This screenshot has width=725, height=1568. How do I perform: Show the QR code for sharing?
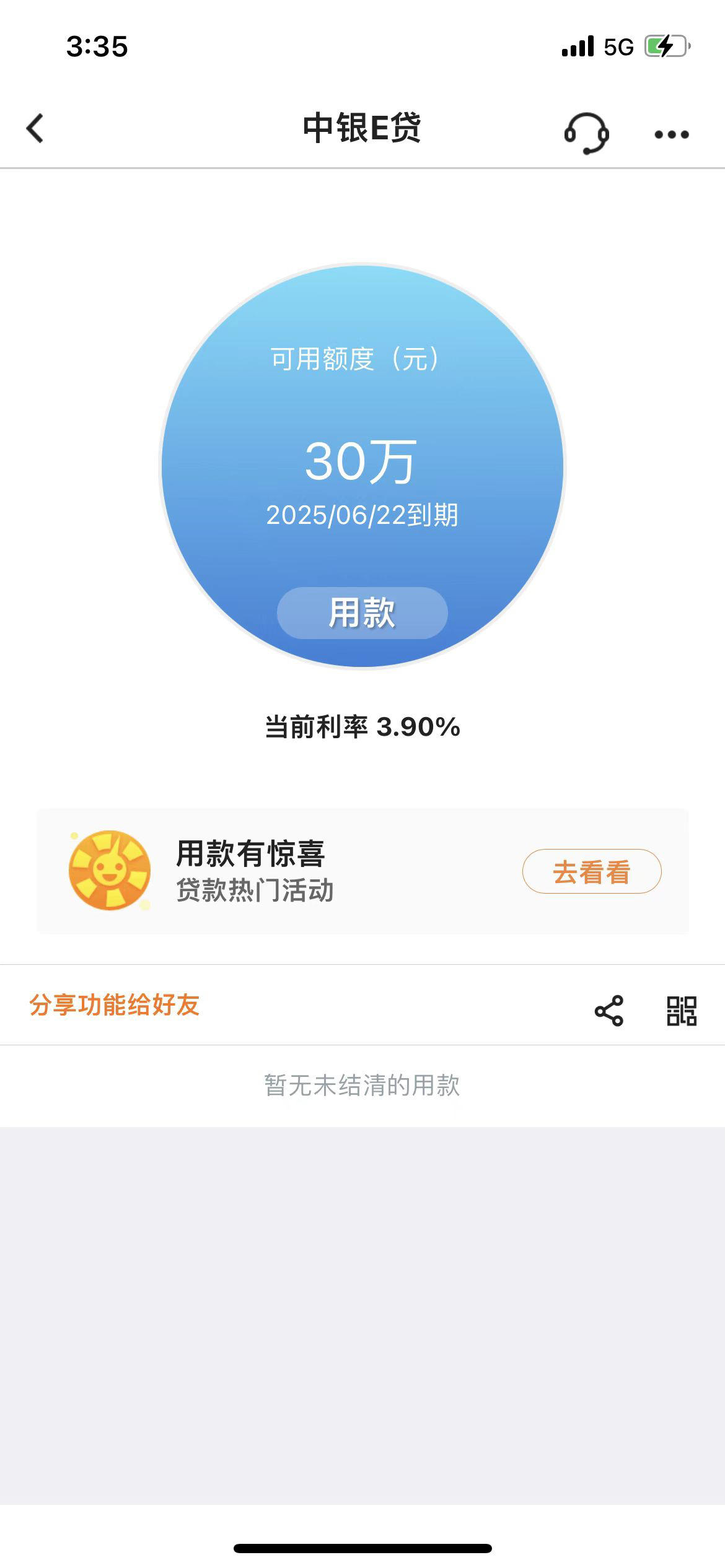(x=682, y=1011)
